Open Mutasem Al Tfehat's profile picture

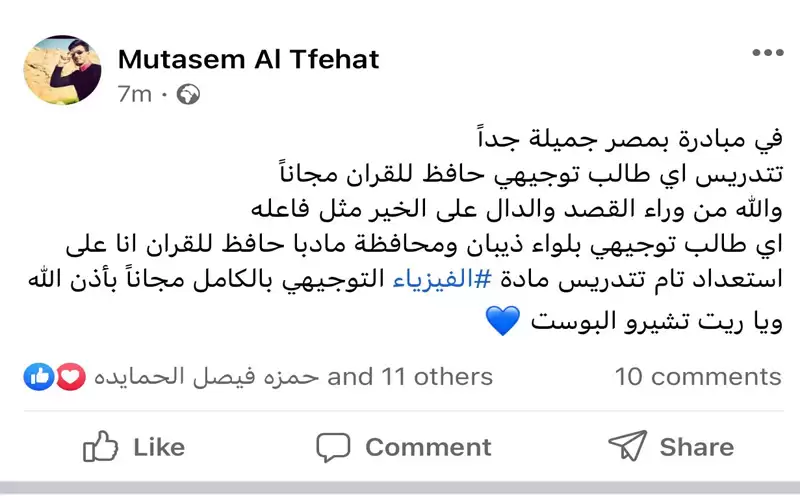(x=62, y=70)
